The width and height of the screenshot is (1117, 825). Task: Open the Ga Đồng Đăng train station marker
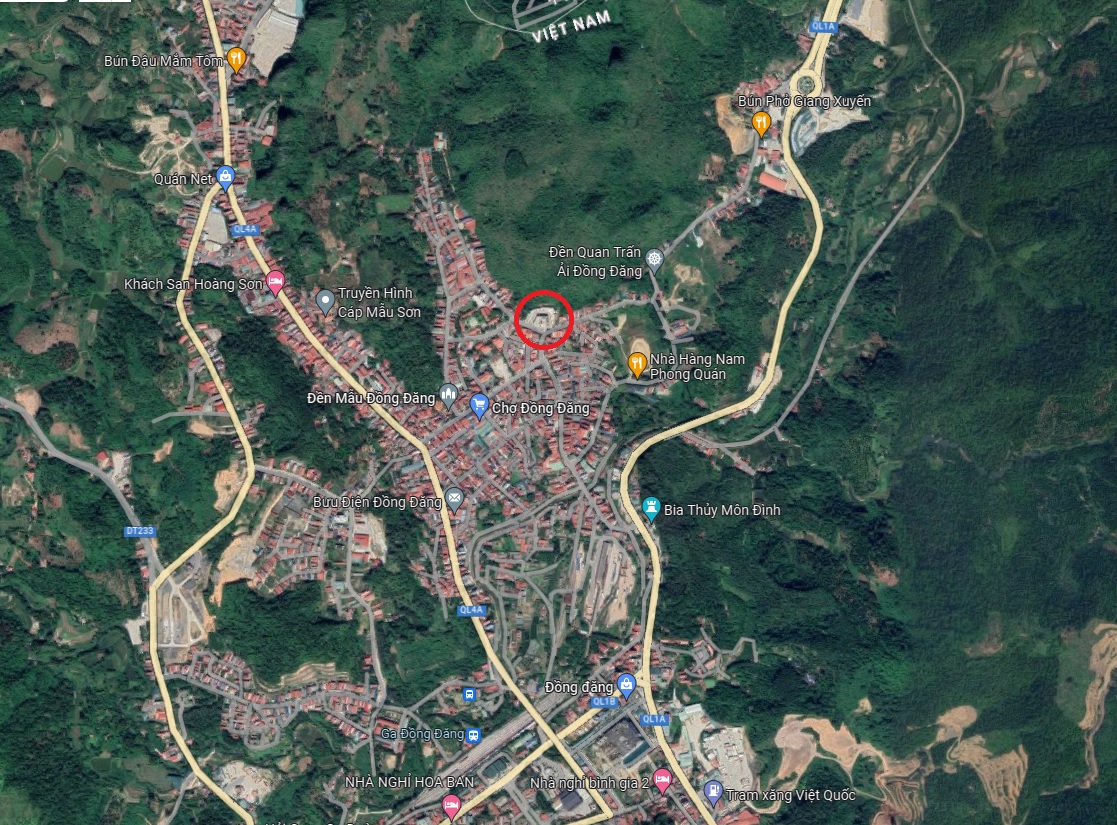(x=474, y=734)
